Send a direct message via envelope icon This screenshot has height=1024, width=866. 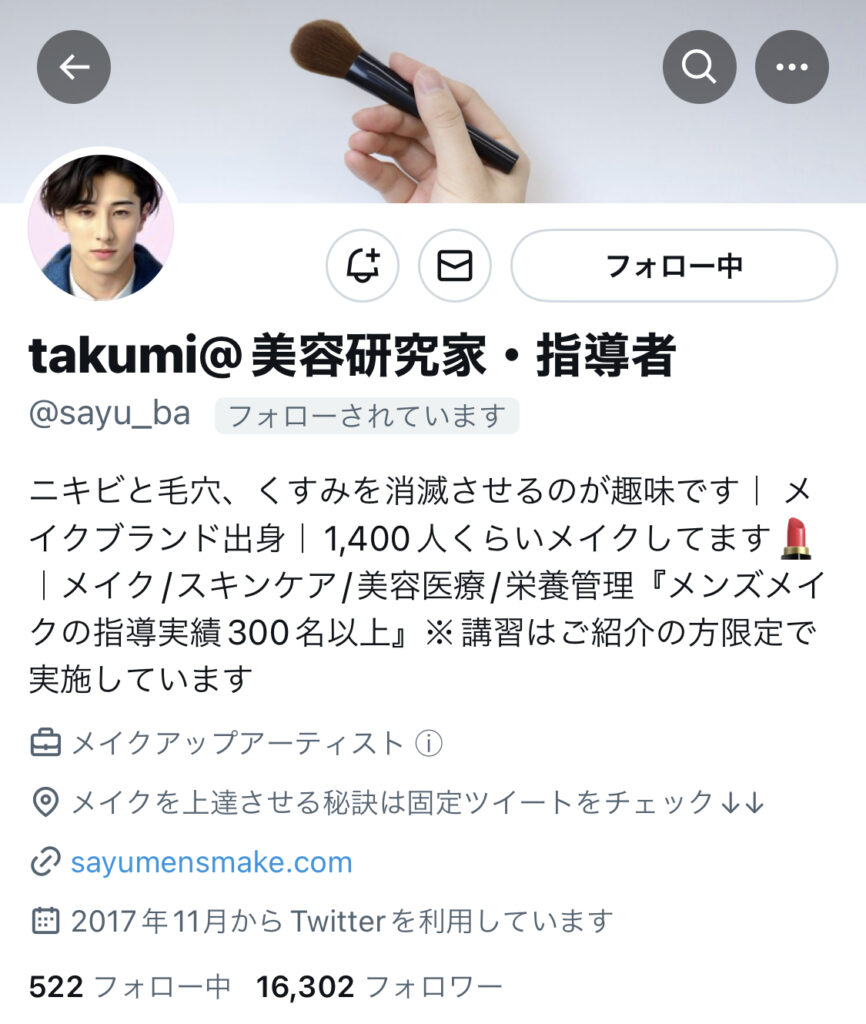point(455,265)
